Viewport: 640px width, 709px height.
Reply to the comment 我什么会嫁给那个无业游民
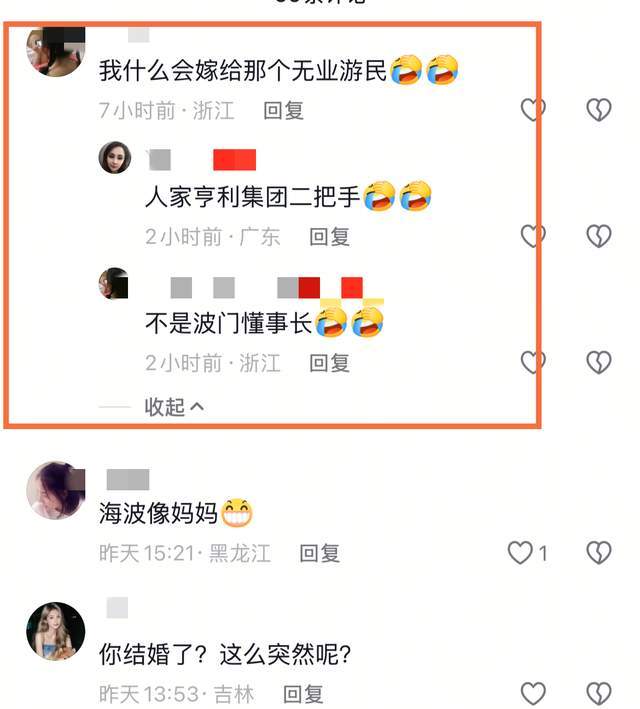point(283,111)
